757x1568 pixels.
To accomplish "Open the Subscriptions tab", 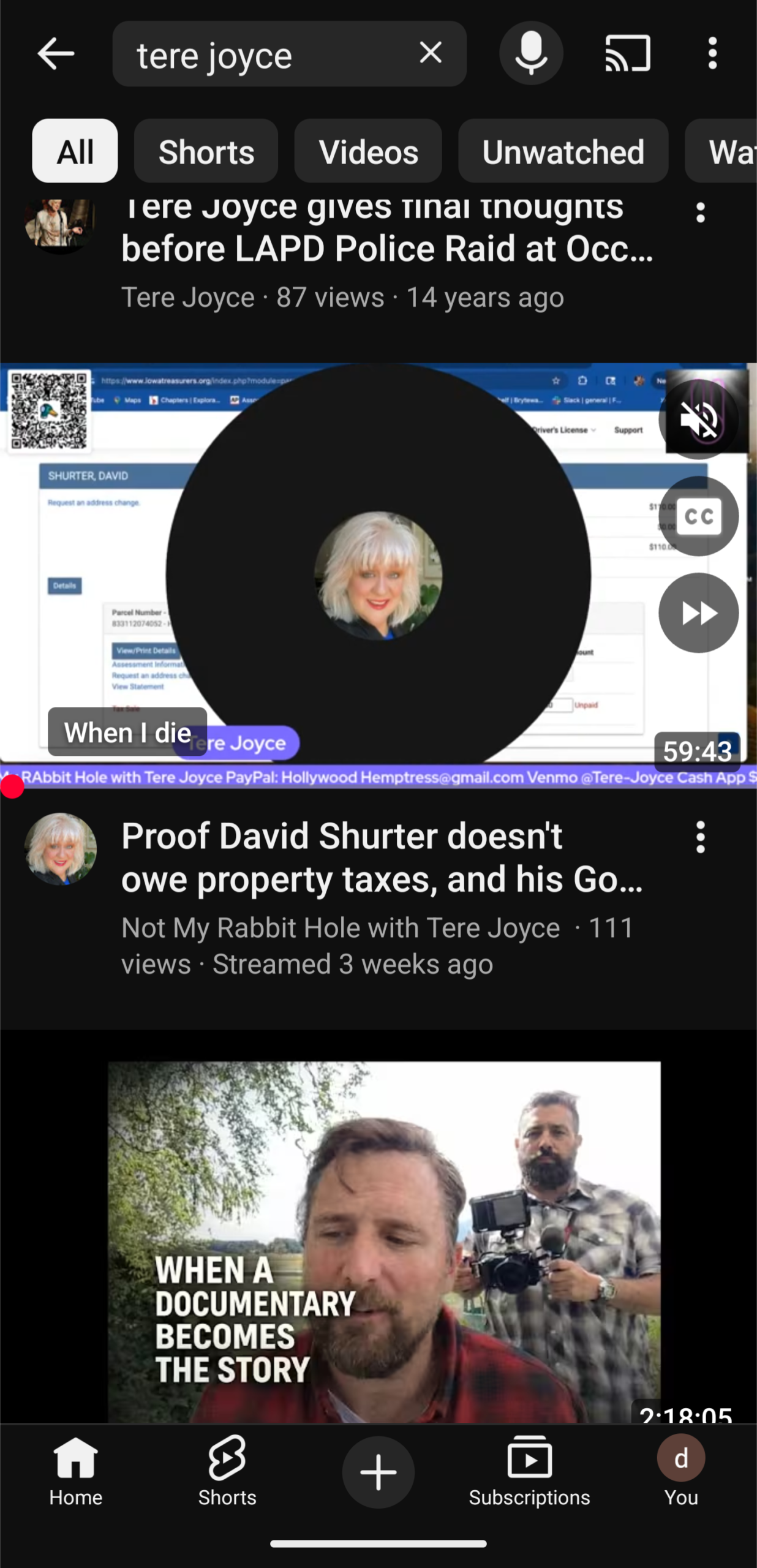I will (530, 1471).
